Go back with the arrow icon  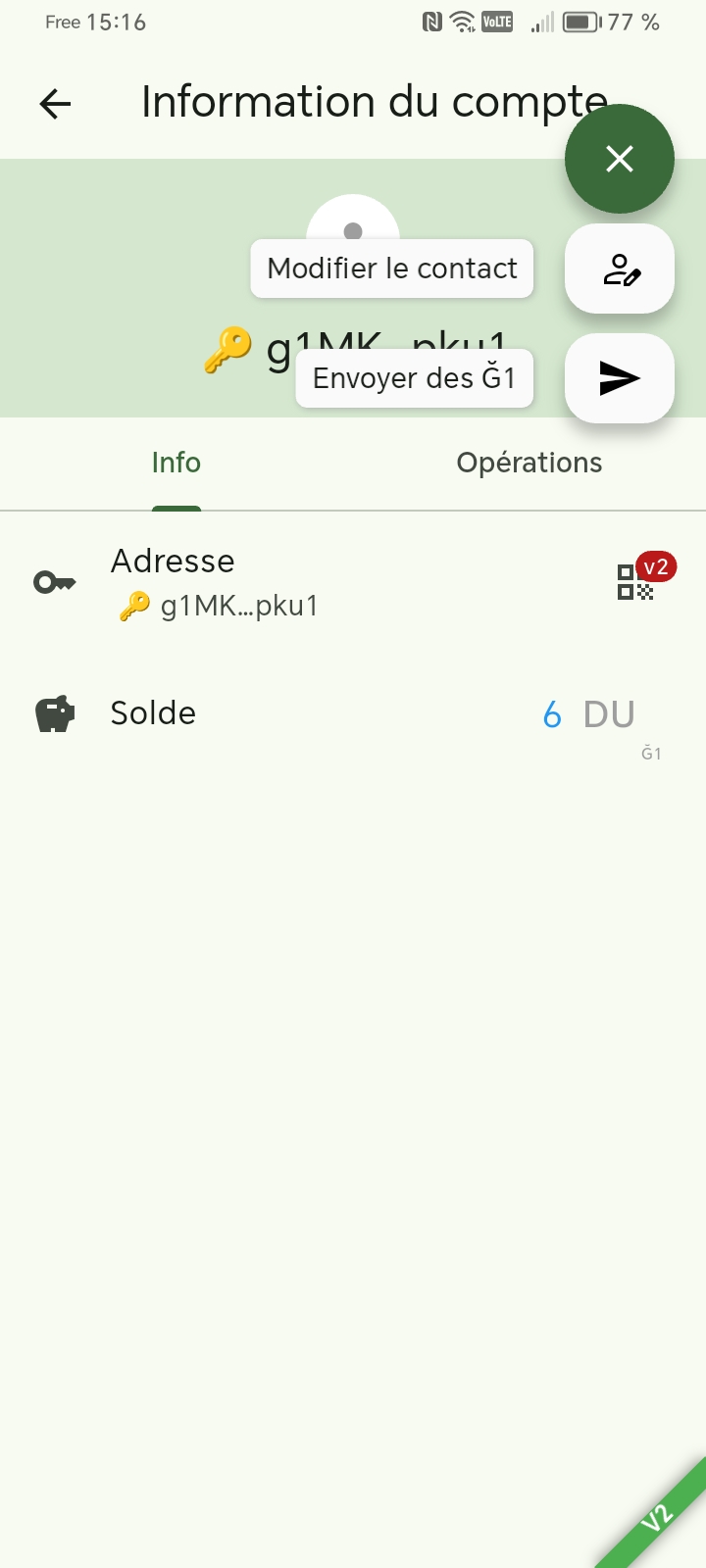pos(55,104)
